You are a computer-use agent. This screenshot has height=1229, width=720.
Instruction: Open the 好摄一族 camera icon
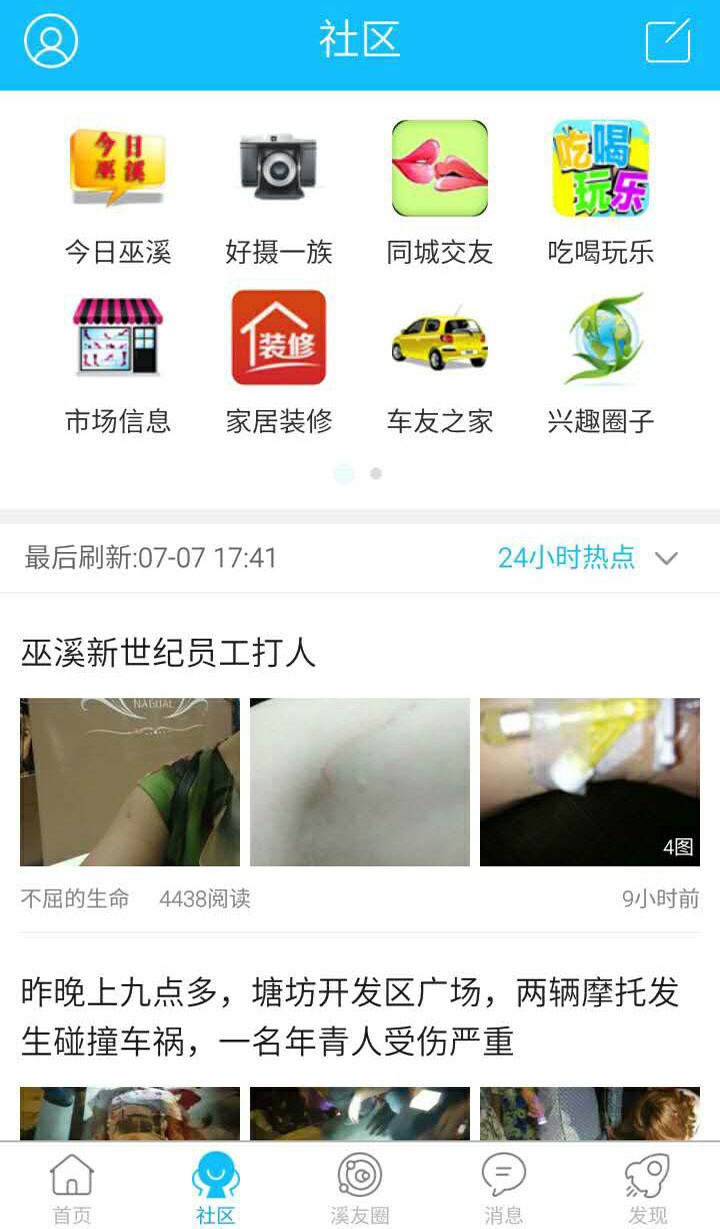pos(277,168)
